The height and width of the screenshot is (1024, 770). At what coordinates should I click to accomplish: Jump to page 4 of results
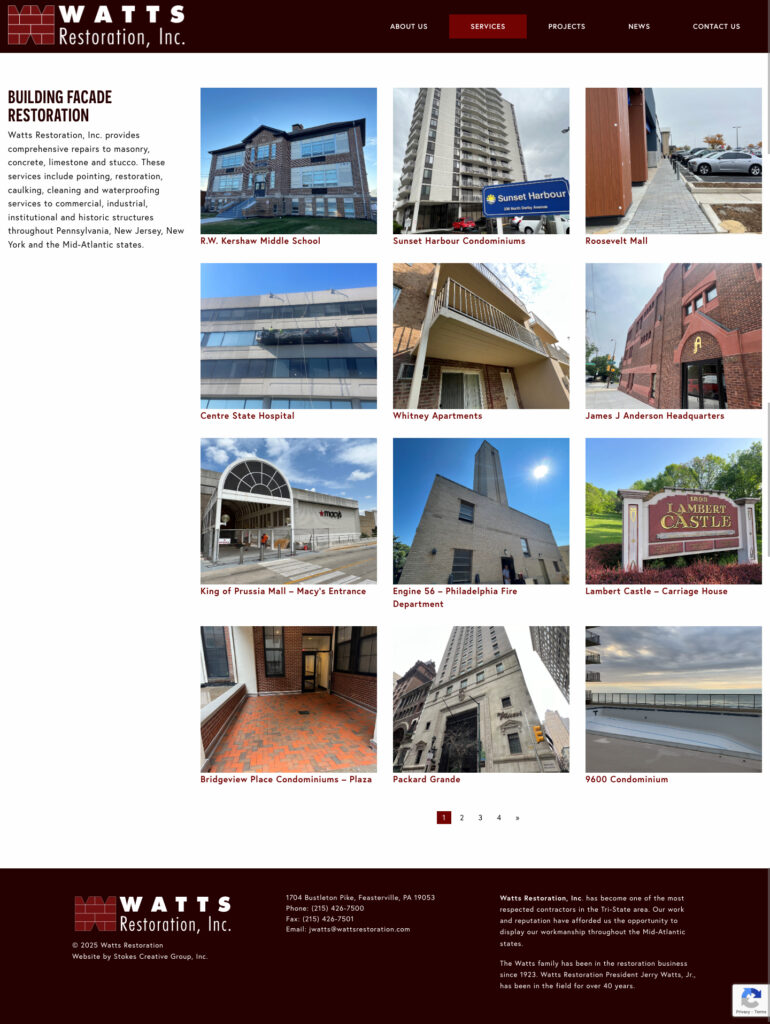(x=499, y=818)
